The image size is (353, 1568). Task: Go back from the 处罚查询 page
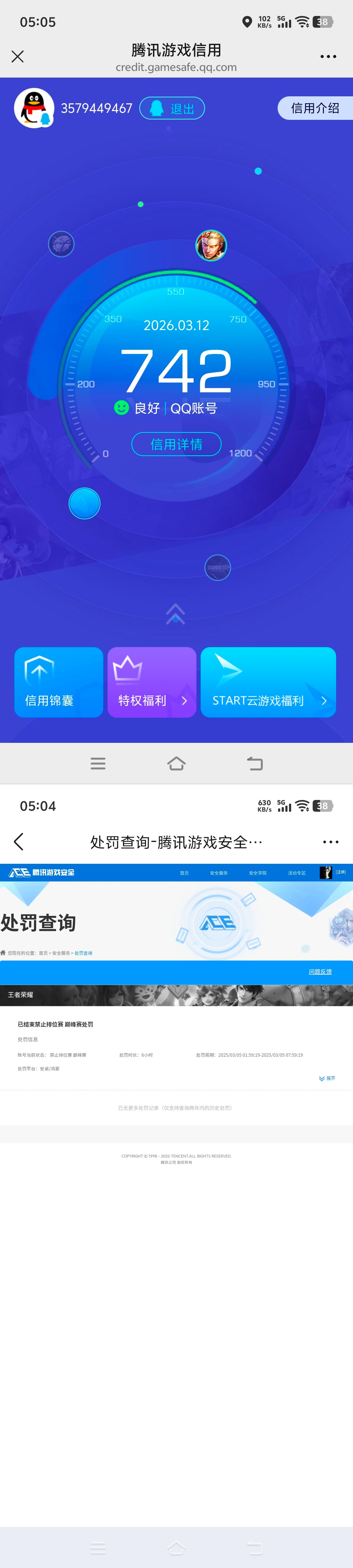click(x=18, y=842)
